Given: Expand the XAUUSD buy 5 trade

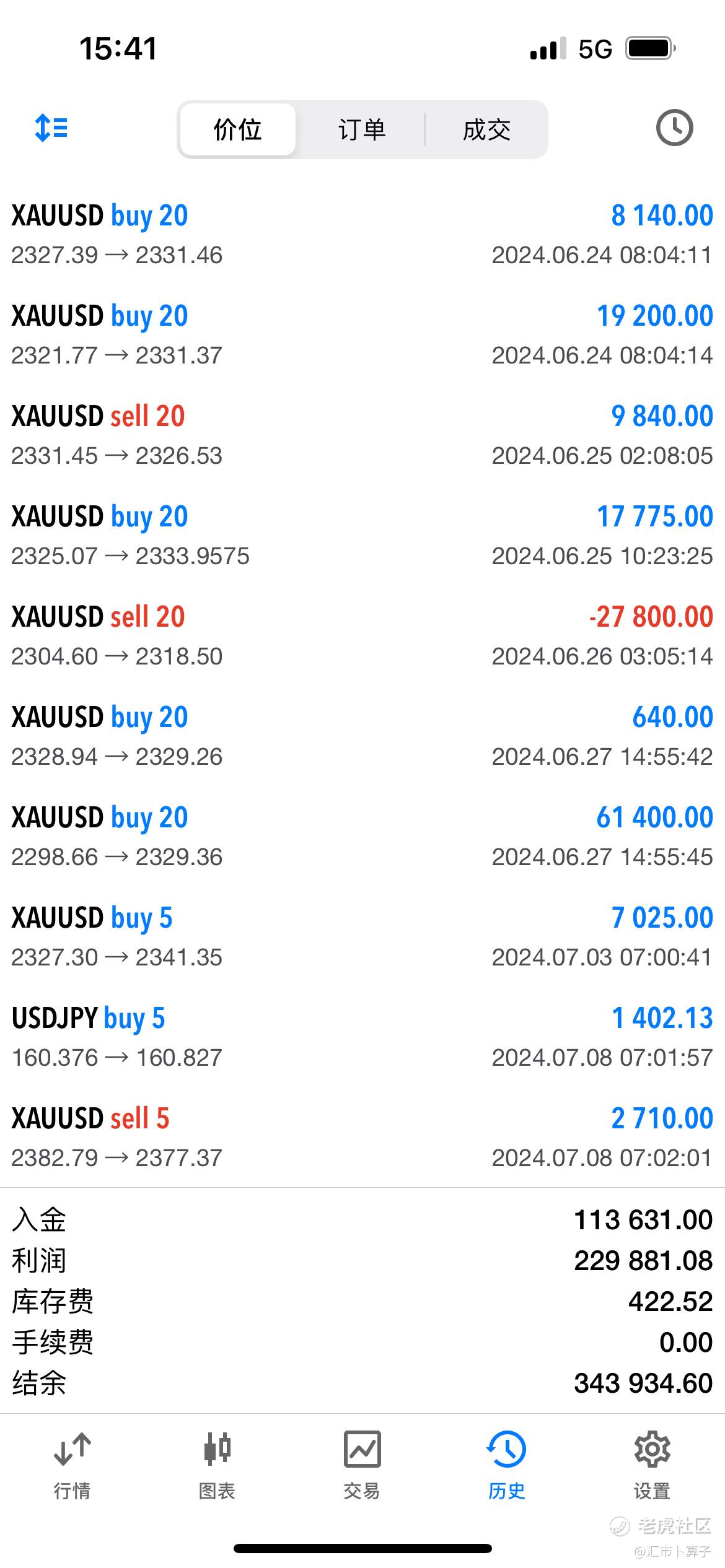Looking at the screenshot, I should coord(362,936).
